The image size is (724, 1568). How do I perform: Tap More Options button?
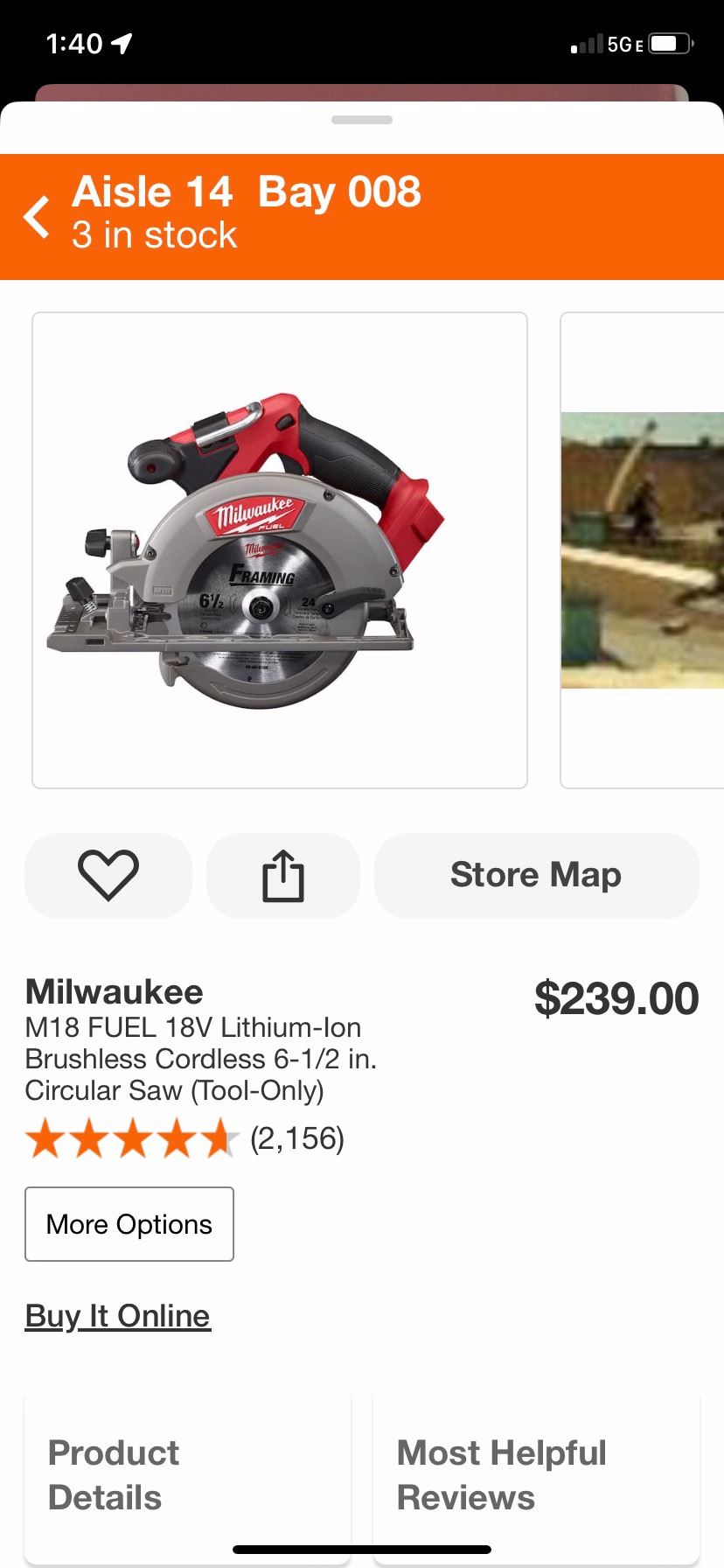tap(129, 1224)
